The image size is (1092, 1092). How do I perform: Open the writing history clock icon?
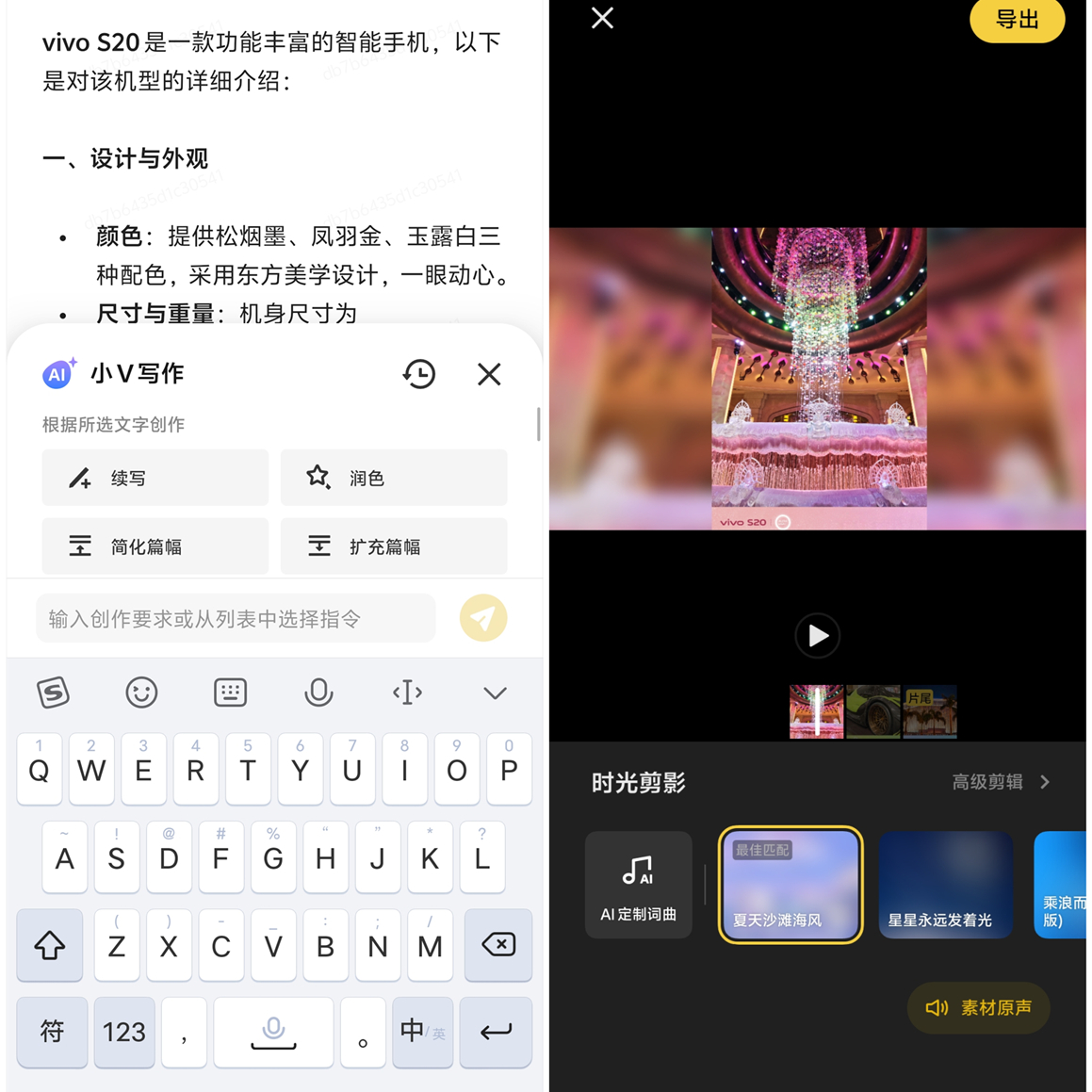pyautogui.click(x=419, y=374)
